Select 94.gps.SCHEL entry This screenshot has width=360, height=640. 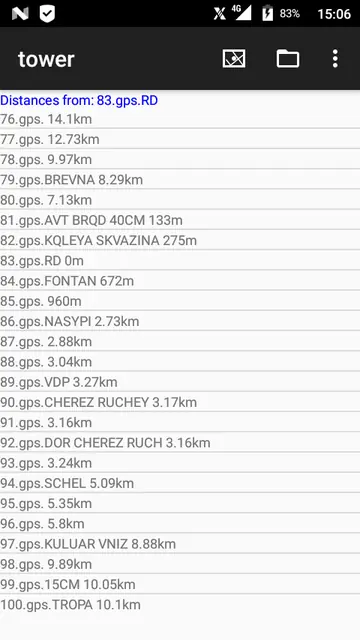pyautogui.click(x=180, y=483)
